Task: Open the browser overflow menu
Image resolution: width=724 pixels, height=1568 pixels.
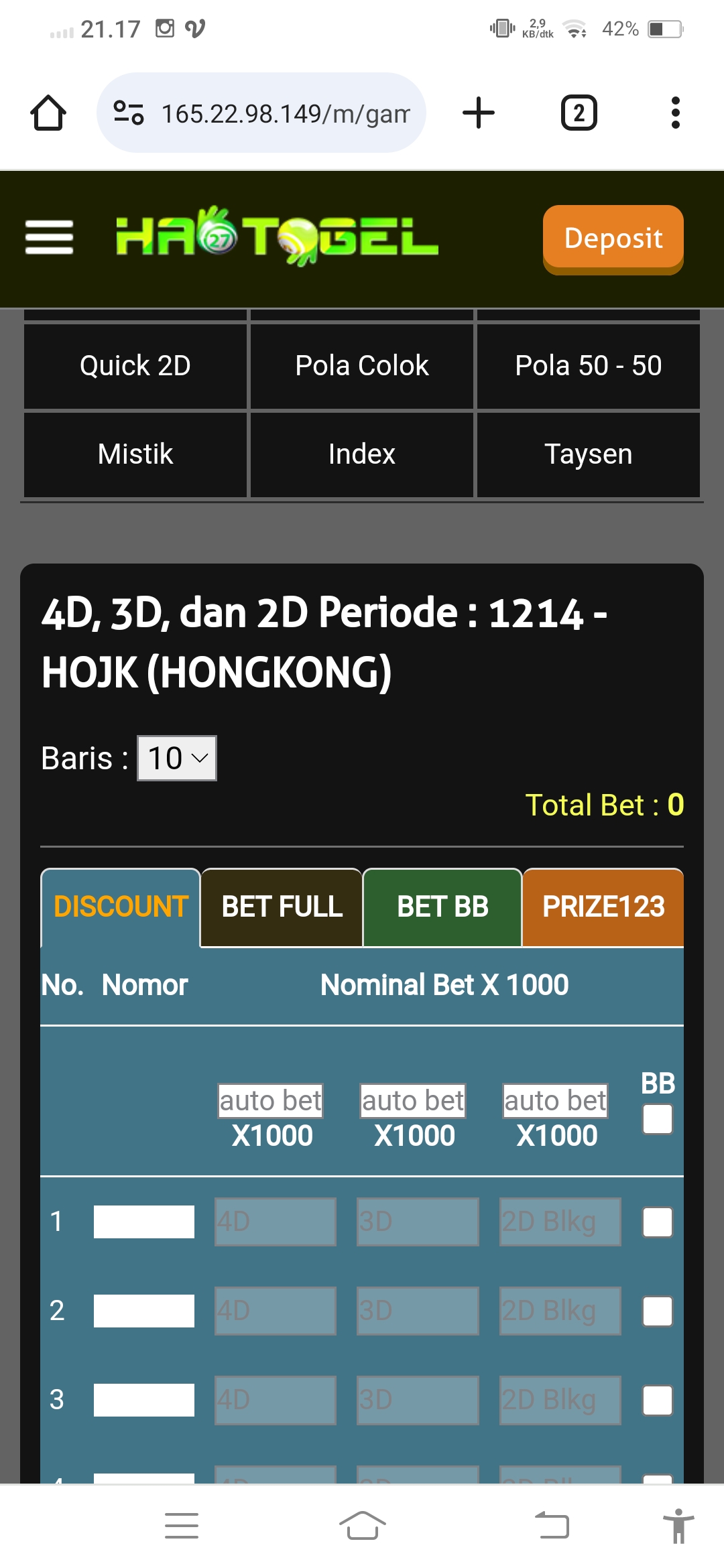Action: 675,113
